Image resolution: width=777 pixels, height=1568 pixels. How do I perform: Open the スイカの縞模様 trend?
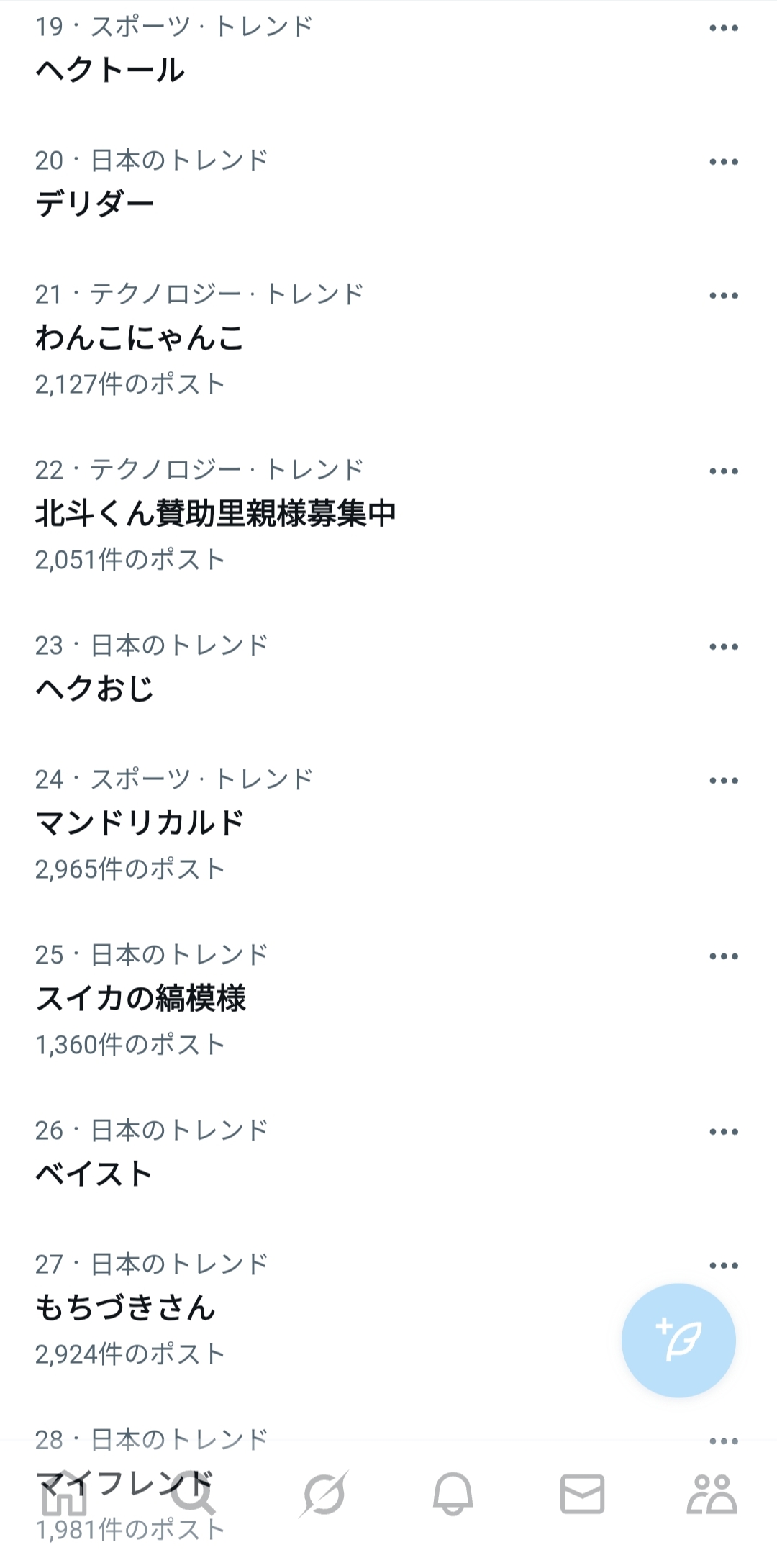141,998
